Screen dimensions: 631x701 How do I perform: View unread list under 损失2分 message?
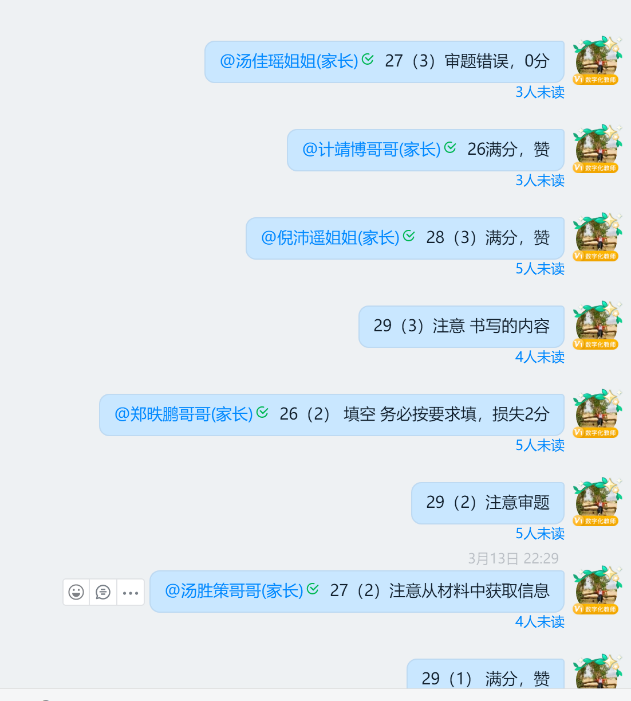[540, 444]
